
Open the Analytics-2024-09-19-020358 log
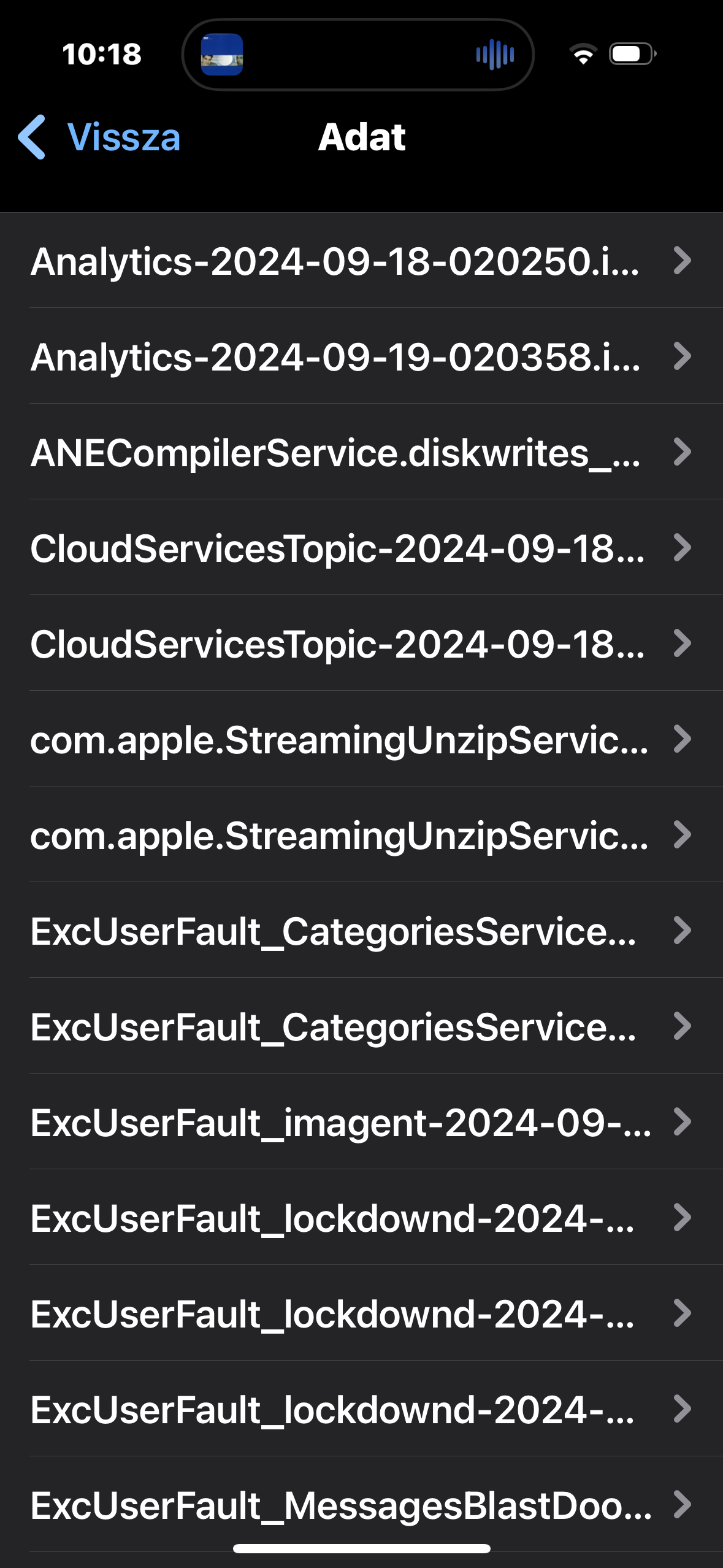click(x=362, y=356)
